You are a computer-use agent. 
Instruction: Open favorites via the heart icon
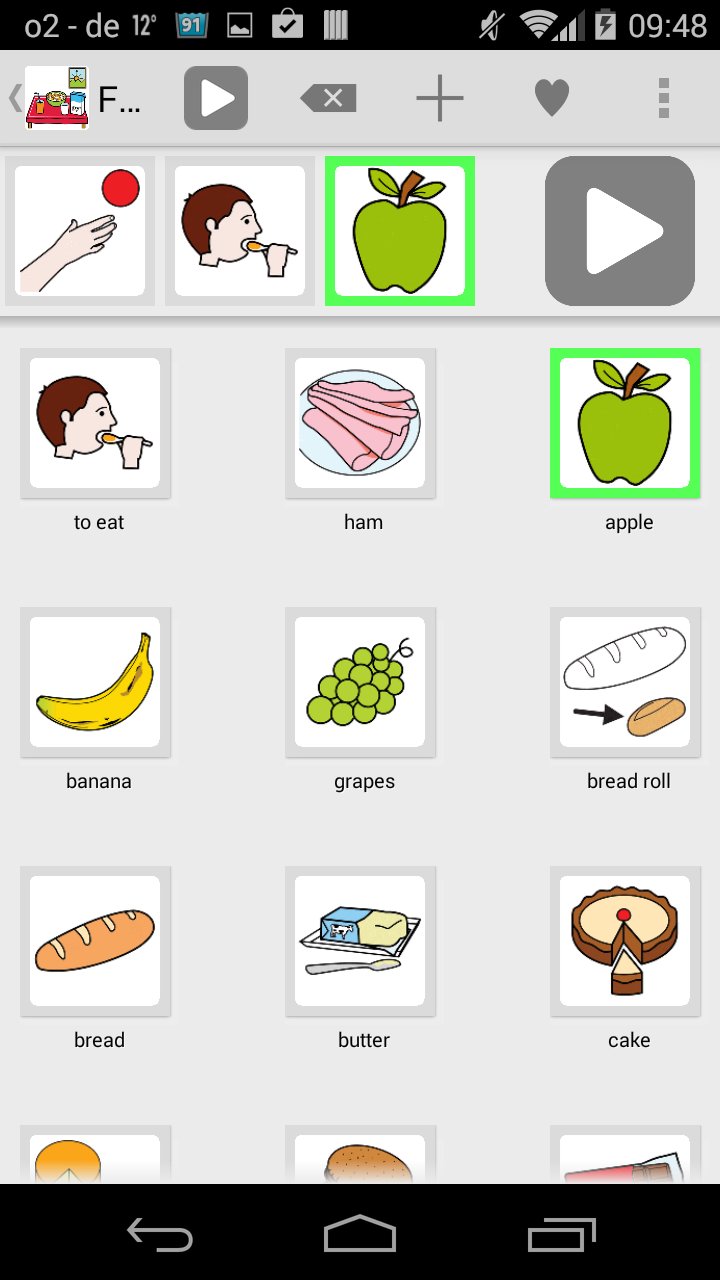click(x=552, y=98)
